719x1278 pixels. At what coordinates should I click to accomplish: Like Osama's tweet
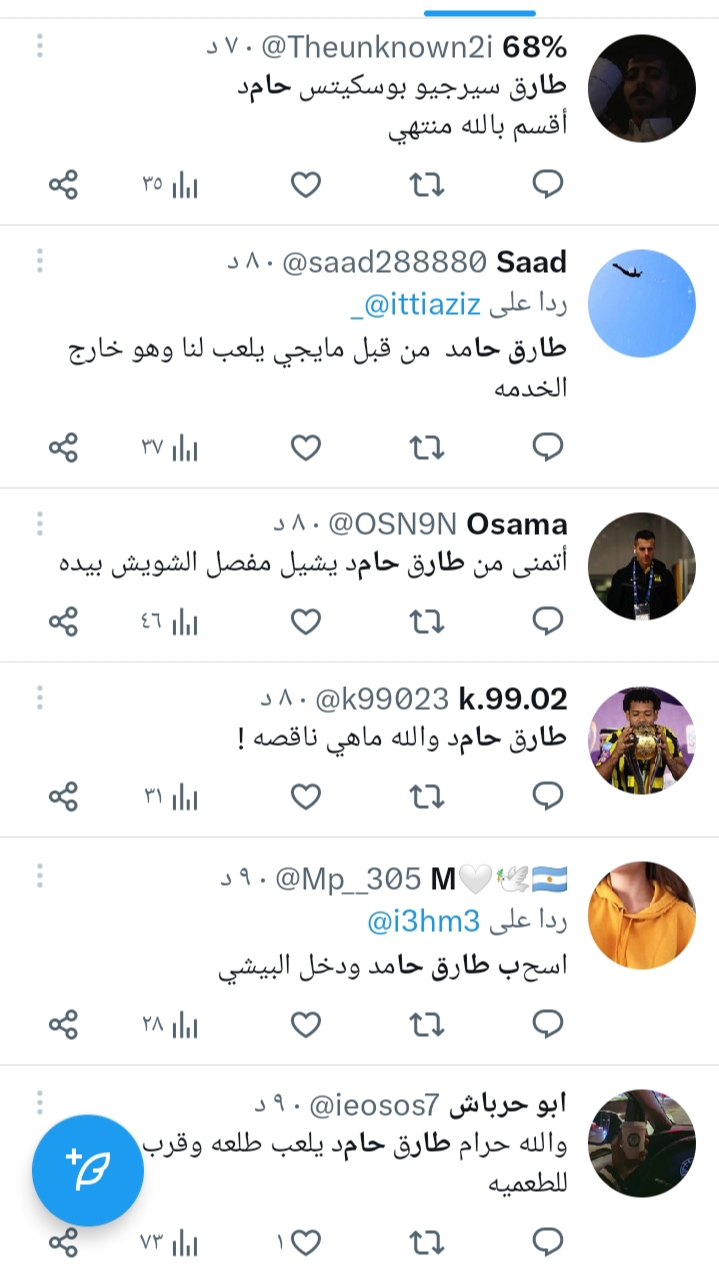coord(305,621)
